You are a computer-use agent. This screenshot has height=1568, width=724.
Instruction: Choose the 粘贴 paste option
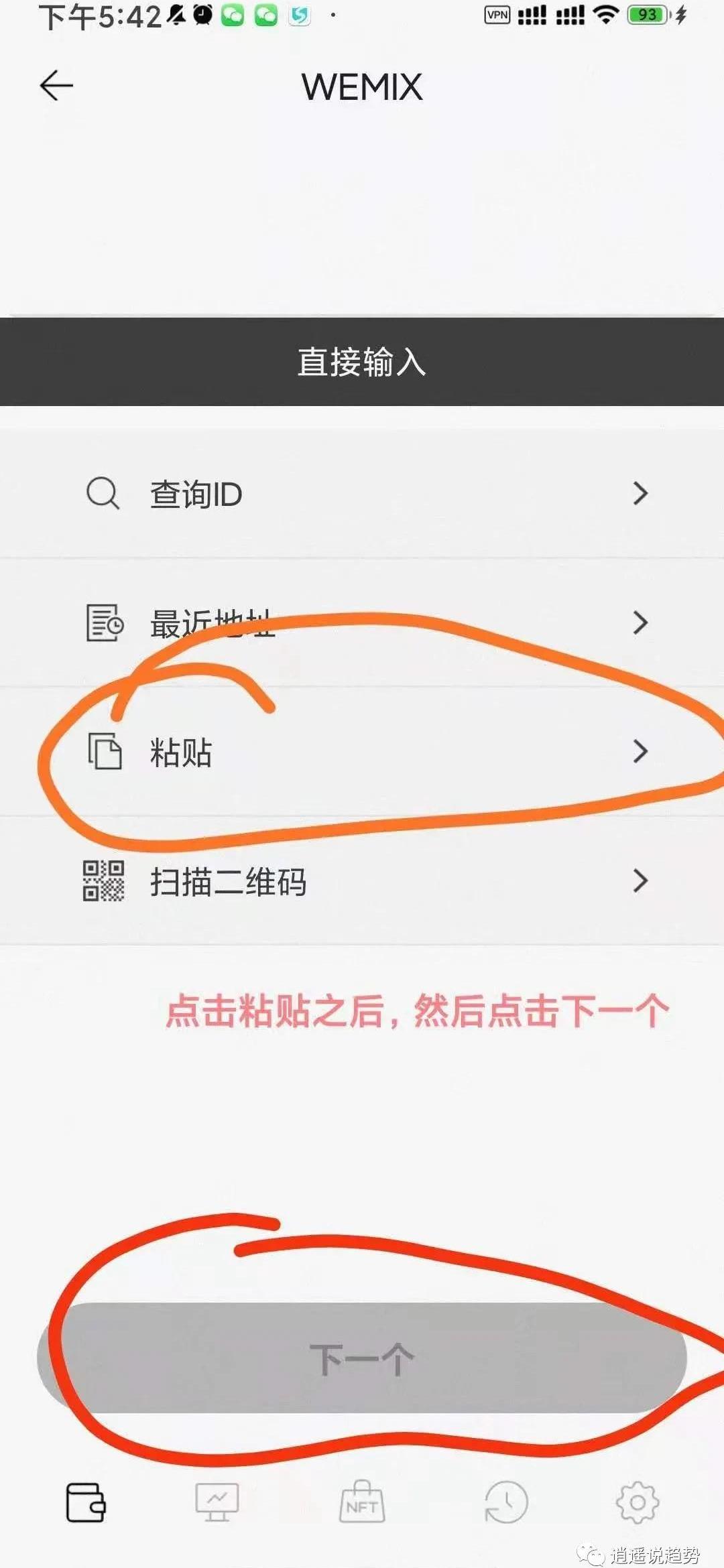pyautogui.click(x=362, y=752)
